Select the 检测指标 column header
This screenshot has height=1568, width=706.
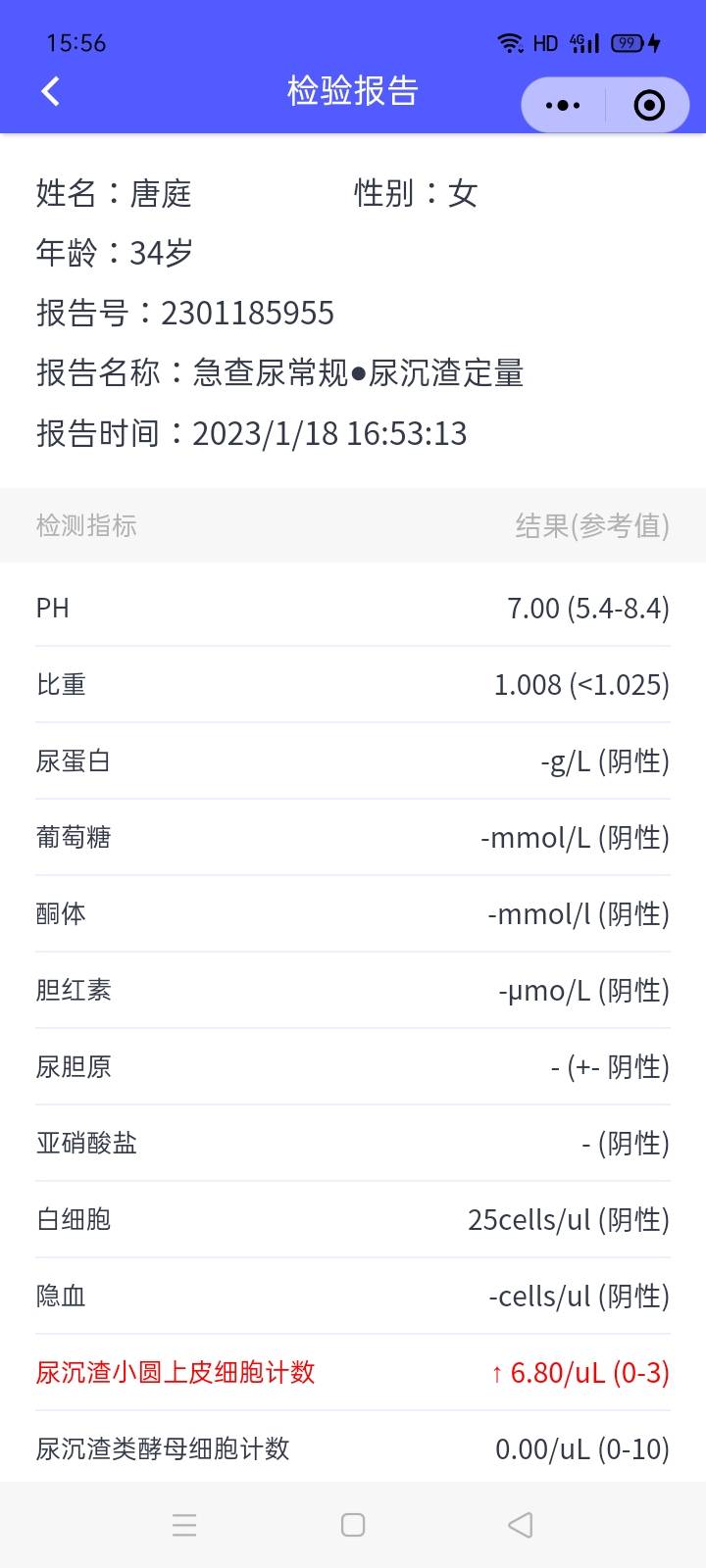coord(88,526)
